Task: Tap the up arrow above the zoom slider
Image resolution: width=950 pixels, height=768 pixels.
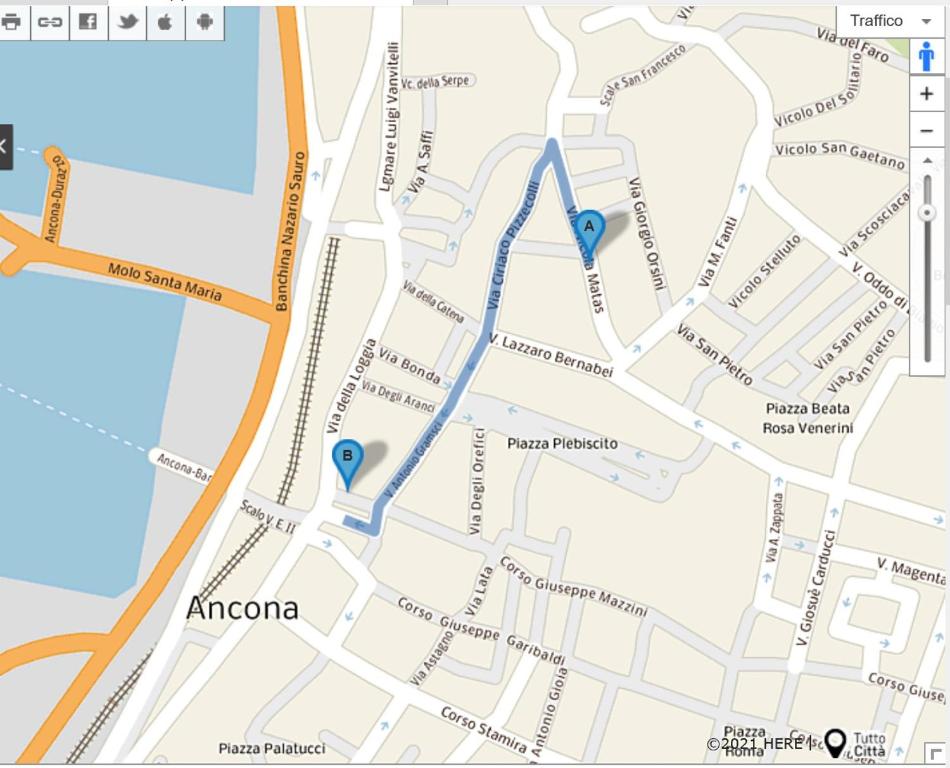Action: pos(927,161)
